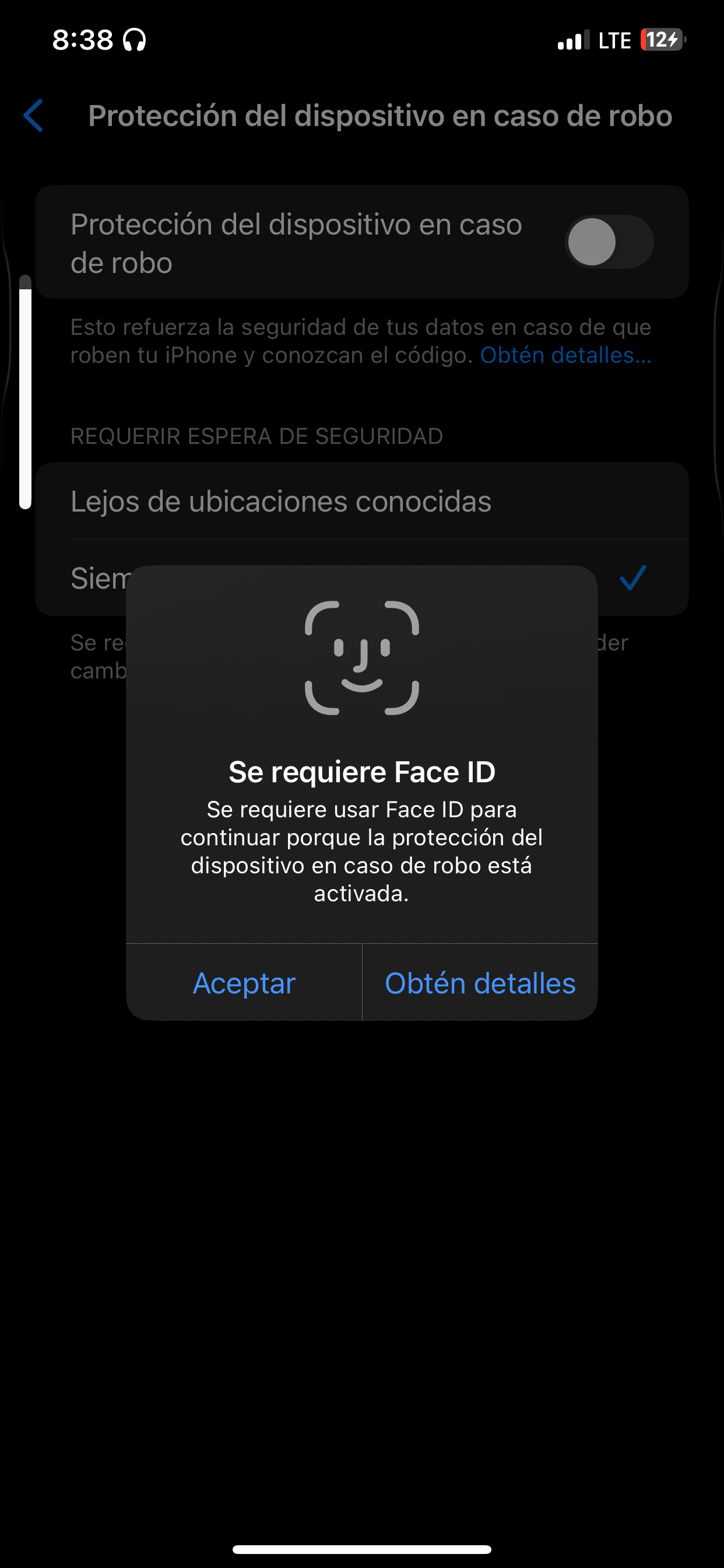Image resolution: width=724 pixels, height=1568 pixels.
Task: Go back with the top-left arrow
Action: [x=33, y=116]
